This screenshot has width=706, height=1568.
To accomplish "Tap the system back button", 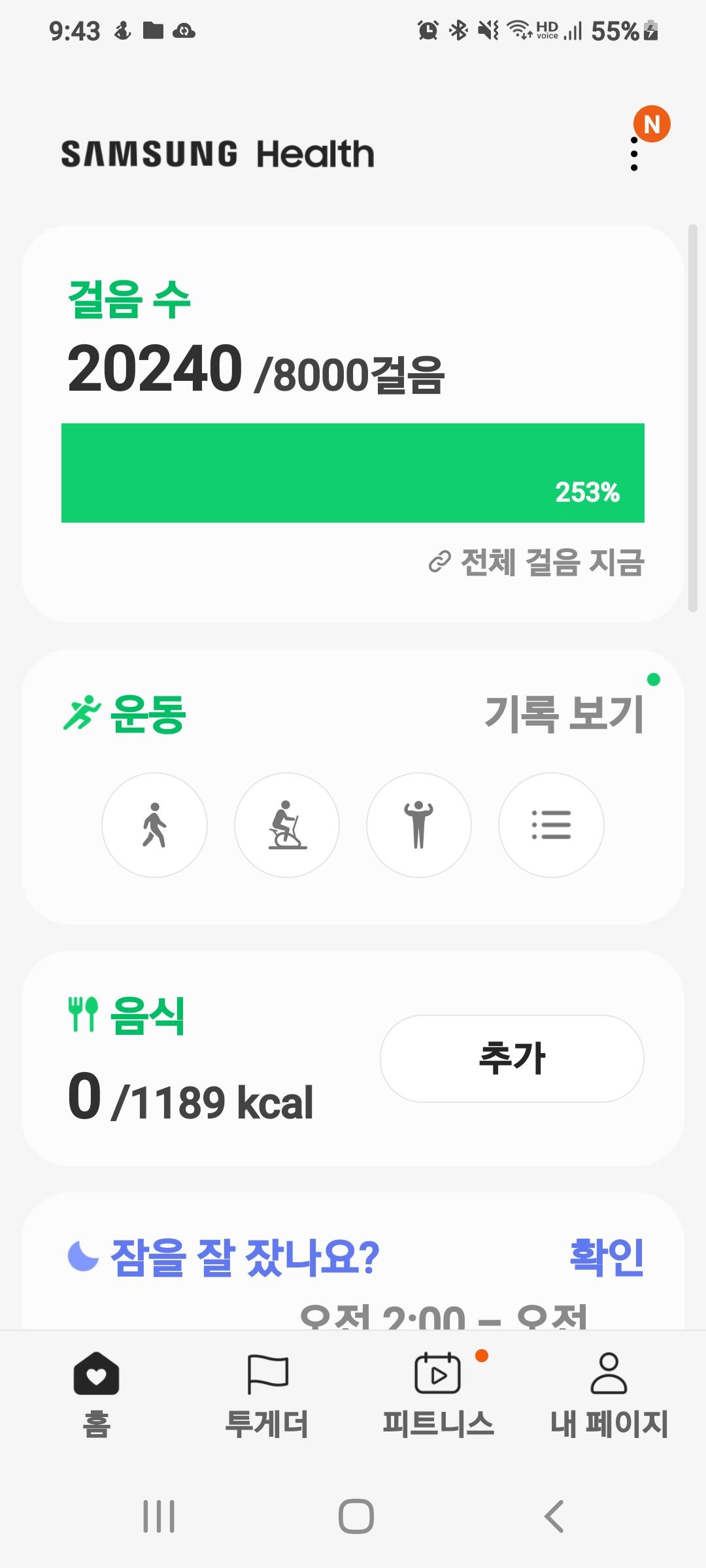I will click(554, 1516).
